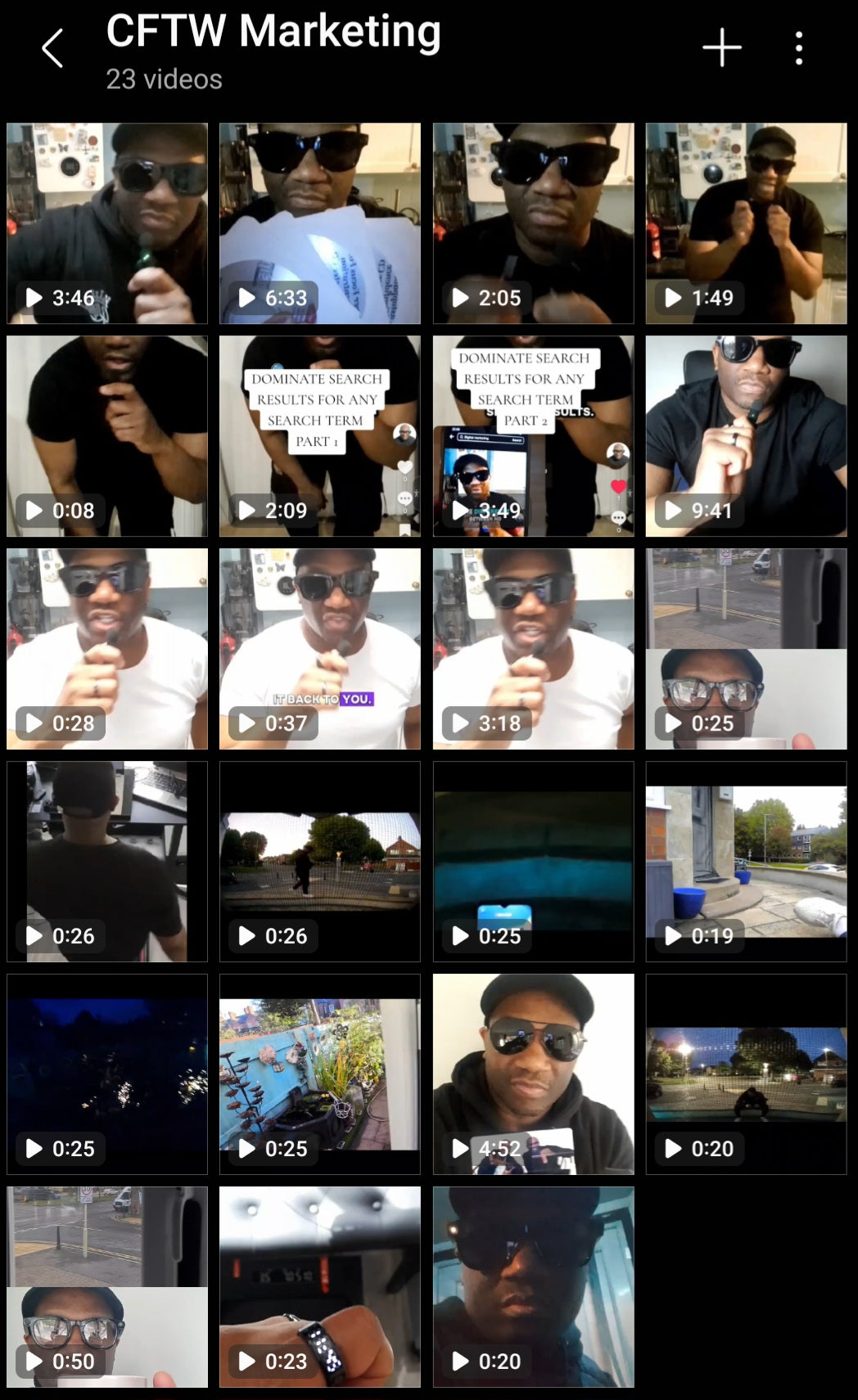Open the 0:37 video
Image resolution: width=858 pixels, height=1400 pixels.
click(x=320, y=649)
